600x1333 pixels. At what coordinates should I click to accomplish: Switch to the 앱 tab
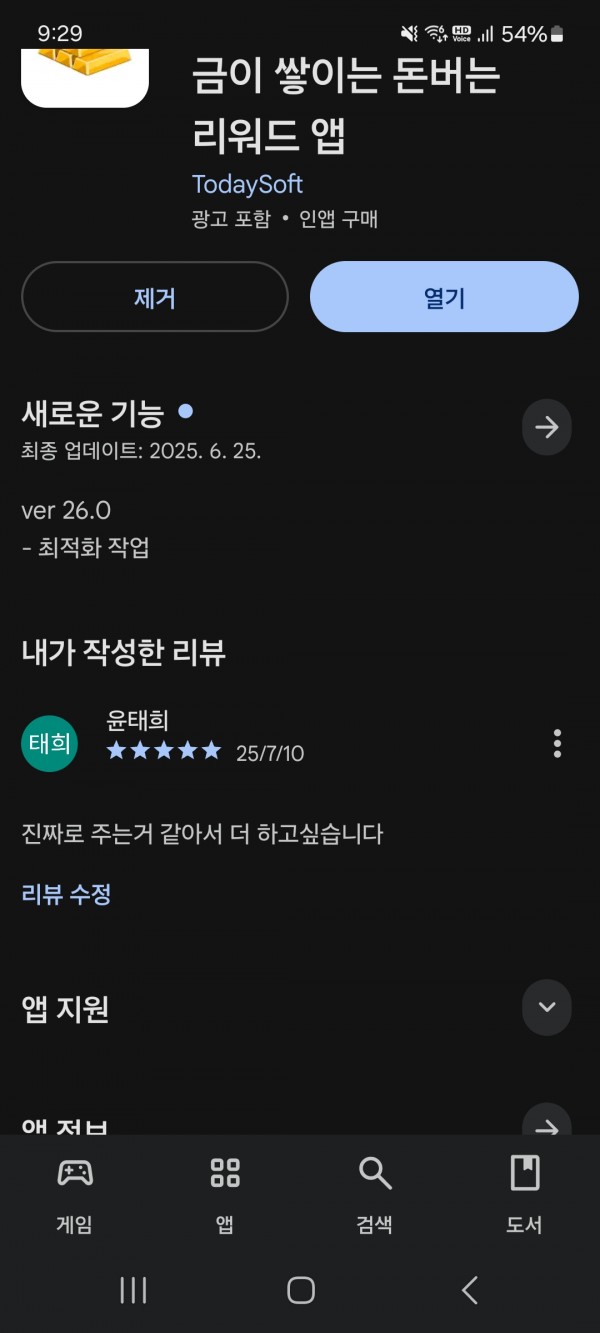tap(225, 1195)
